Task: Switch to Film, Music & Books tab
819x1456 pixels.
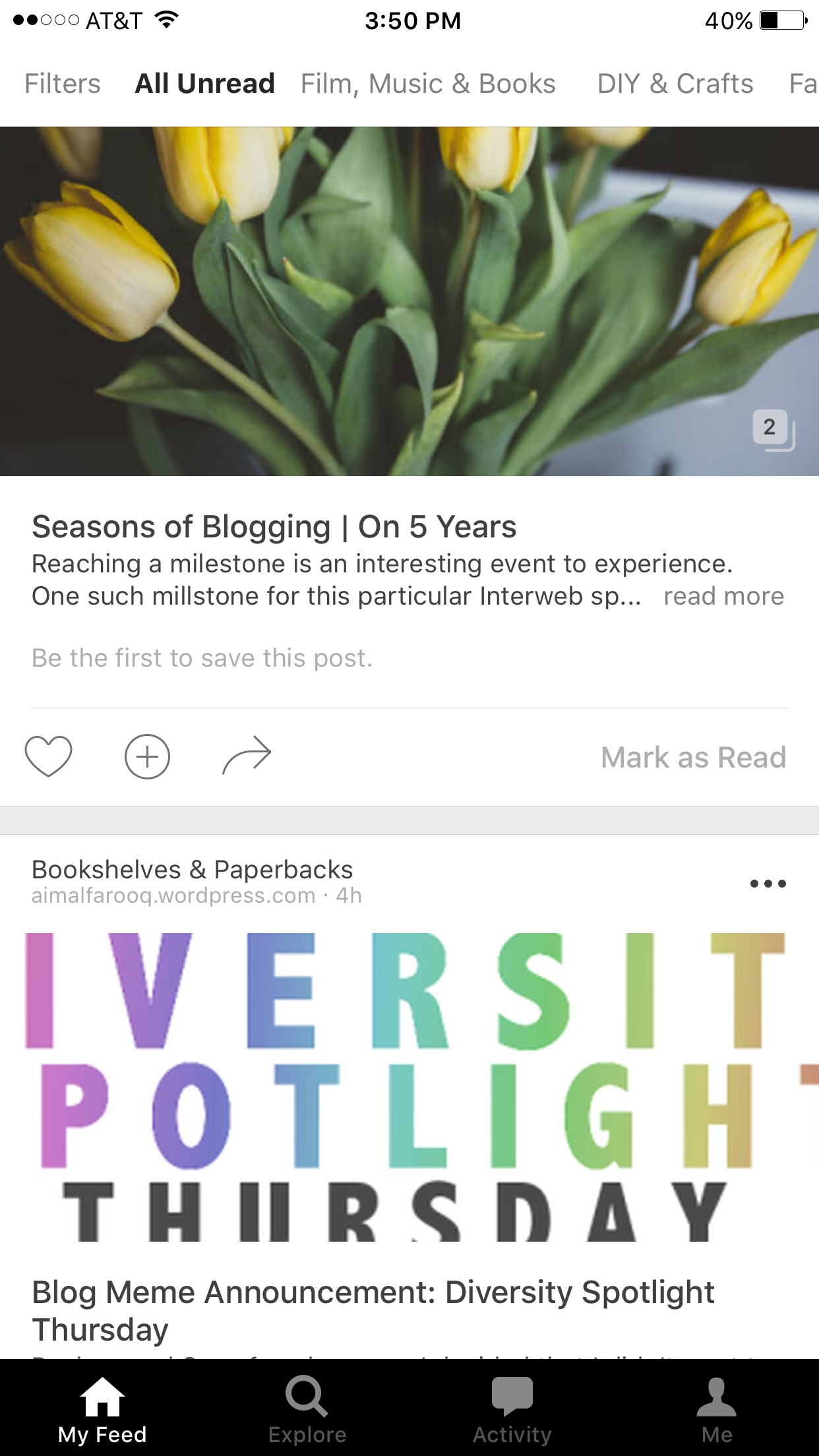Action: (428, 84)
